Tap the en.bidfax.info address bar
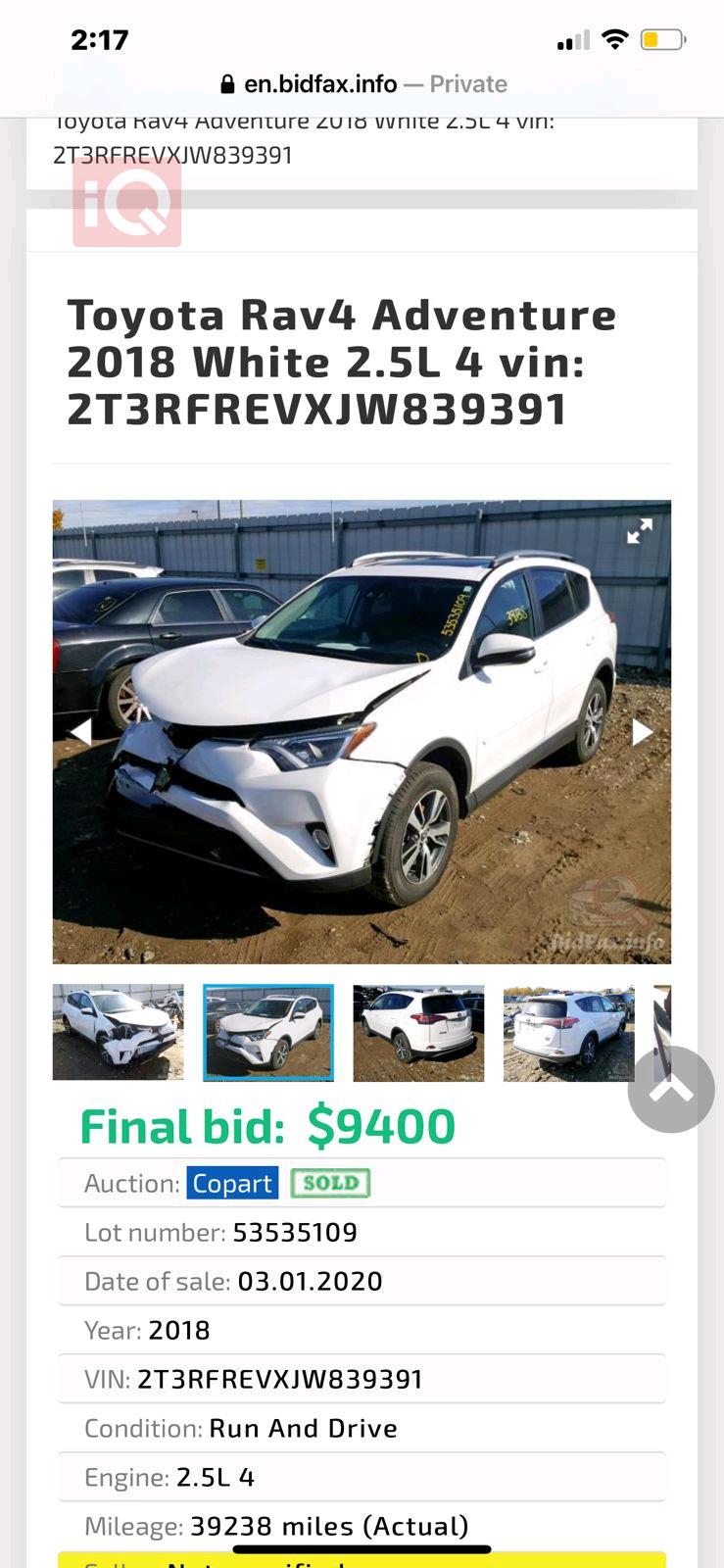 [x=362, y=84]
